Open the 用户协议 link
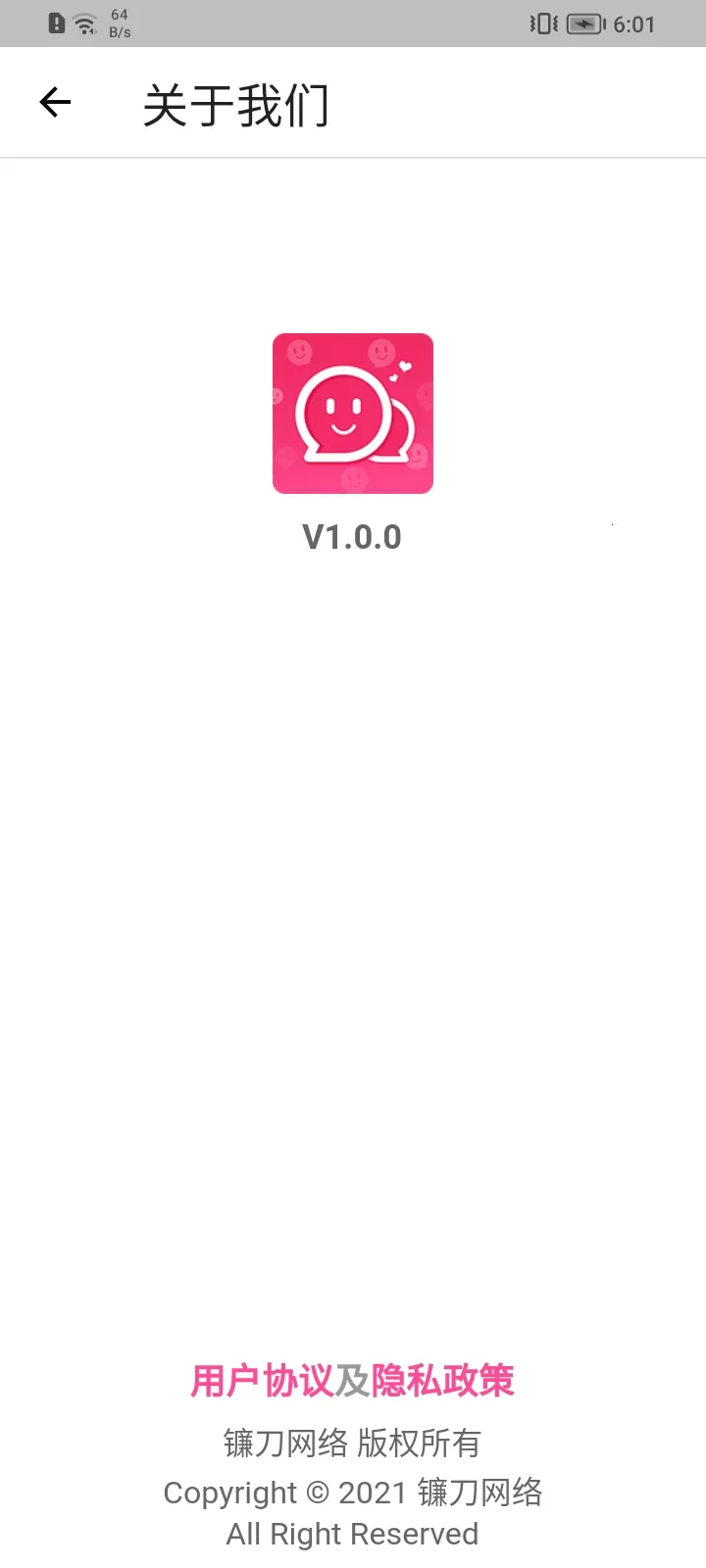706x1568 pixels. [261, 1381]
